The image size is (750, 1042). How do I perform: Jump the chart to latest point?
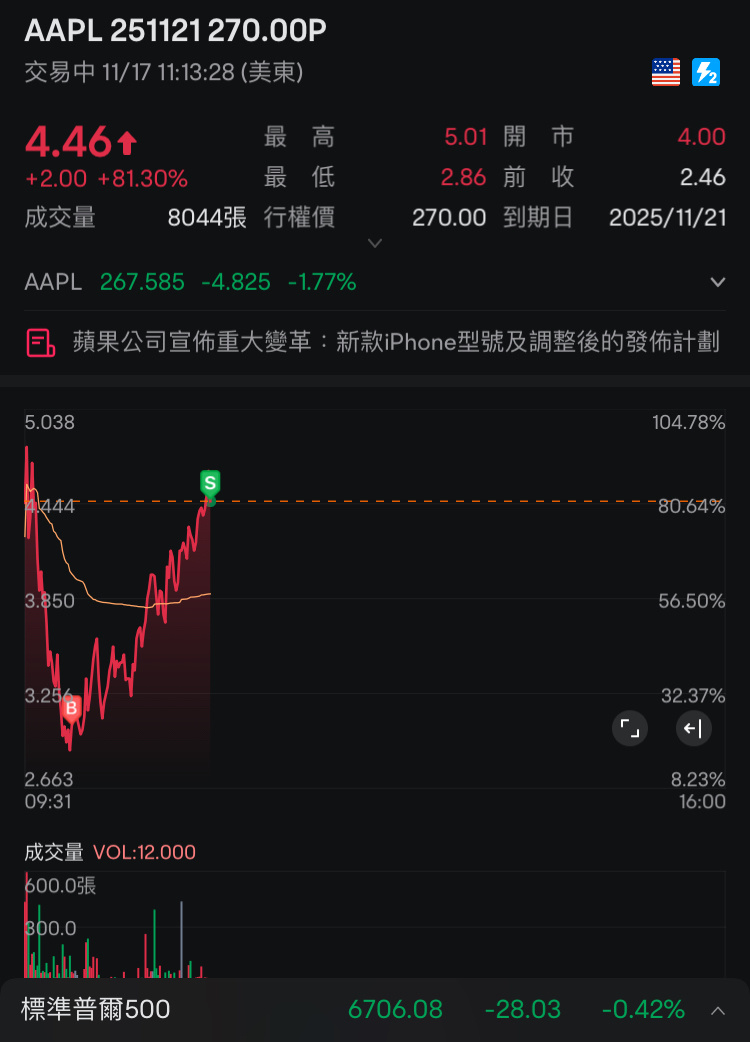693,728
